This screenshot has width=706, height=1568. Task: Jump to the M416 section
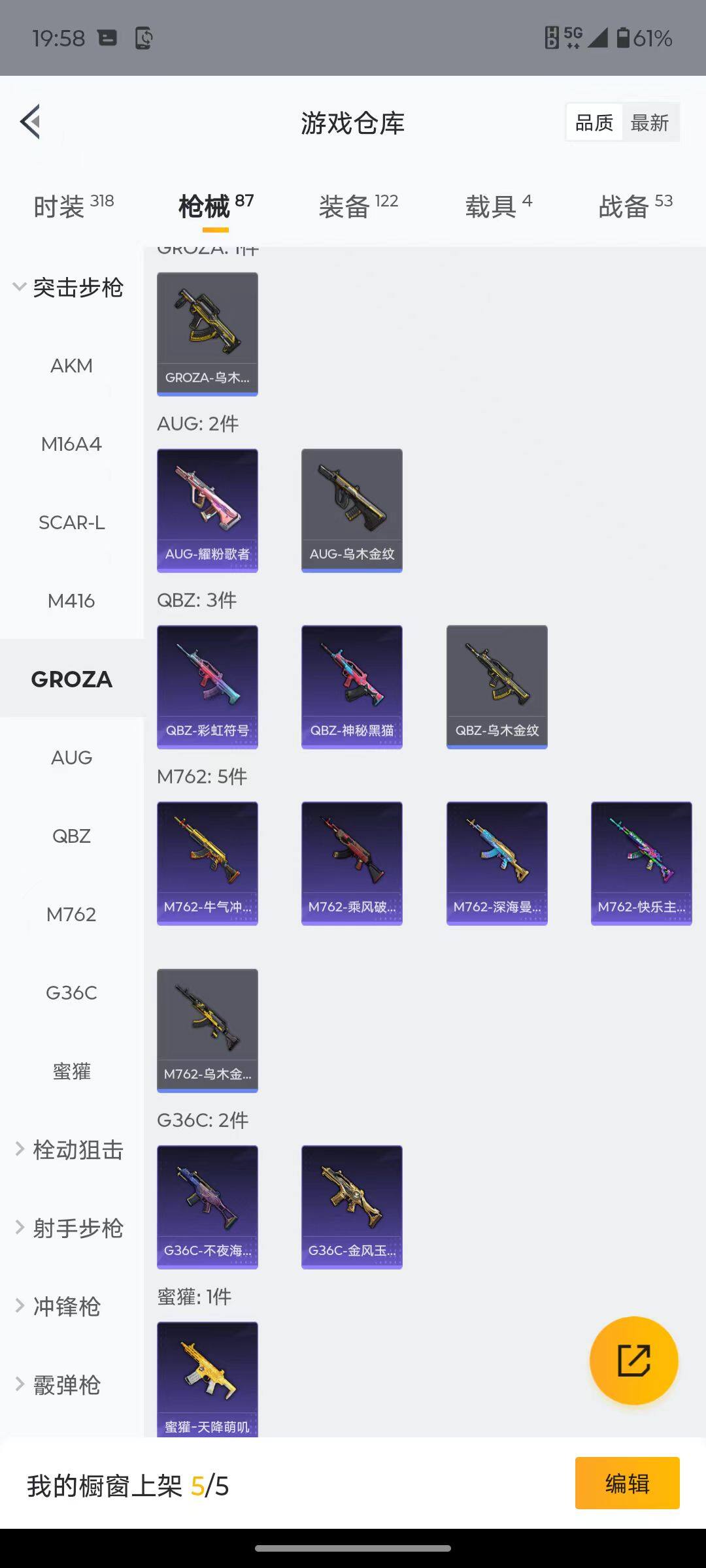(72, 601)
